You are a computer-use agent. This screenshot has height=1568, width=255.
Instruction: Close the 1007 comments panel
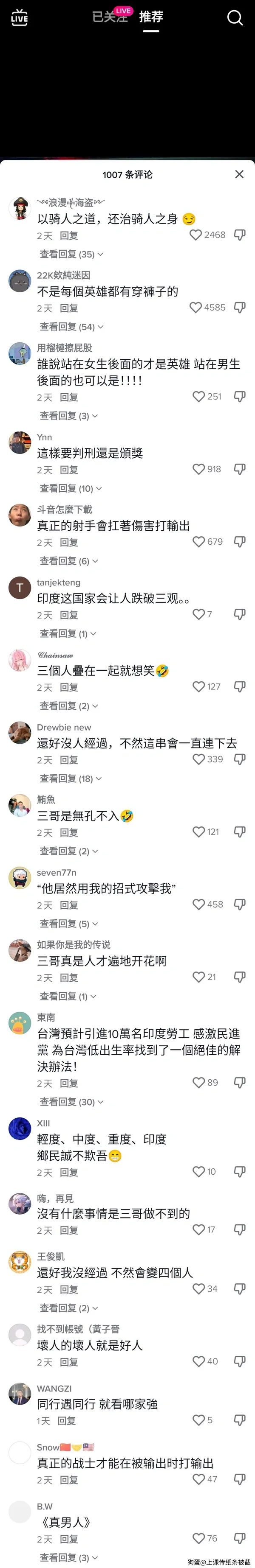pyautogui.click(x=239, y=174)
